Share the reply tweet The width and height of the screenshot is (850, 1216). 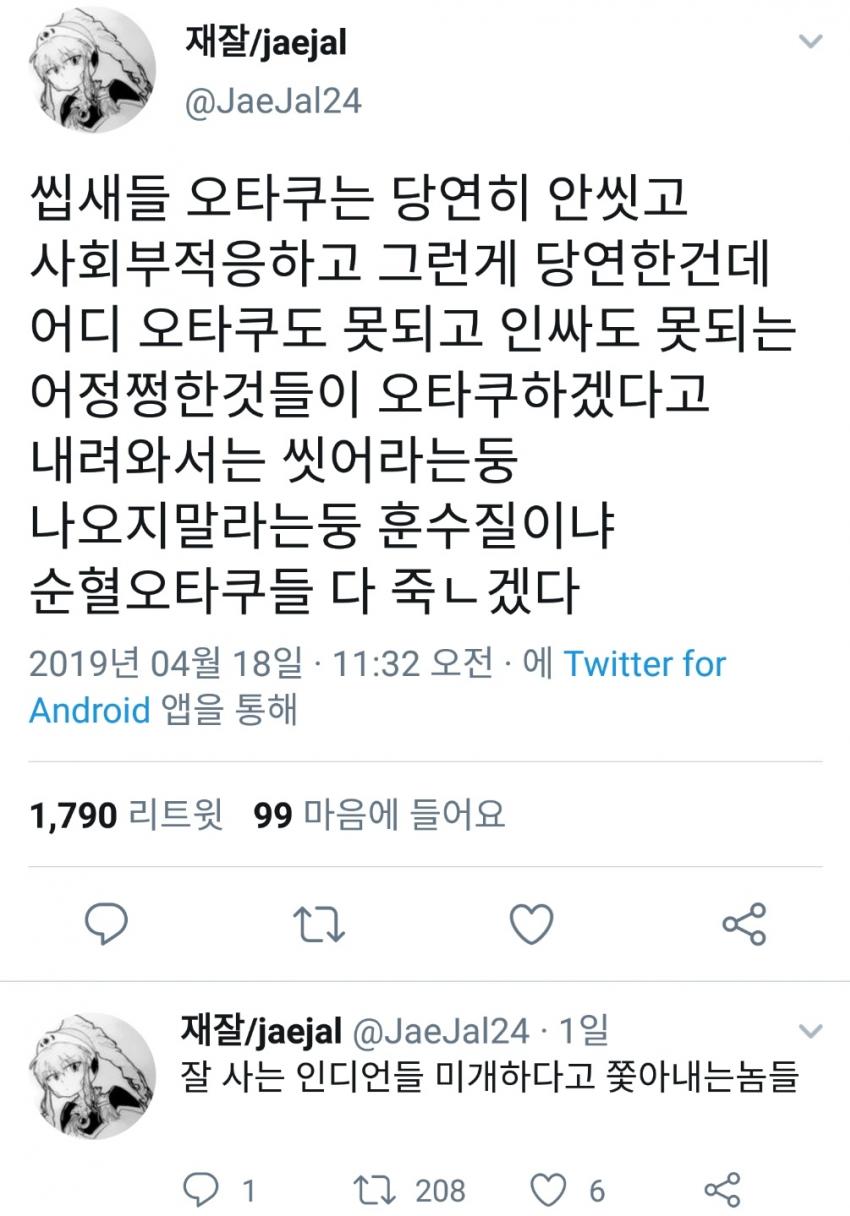(721, 1188)
